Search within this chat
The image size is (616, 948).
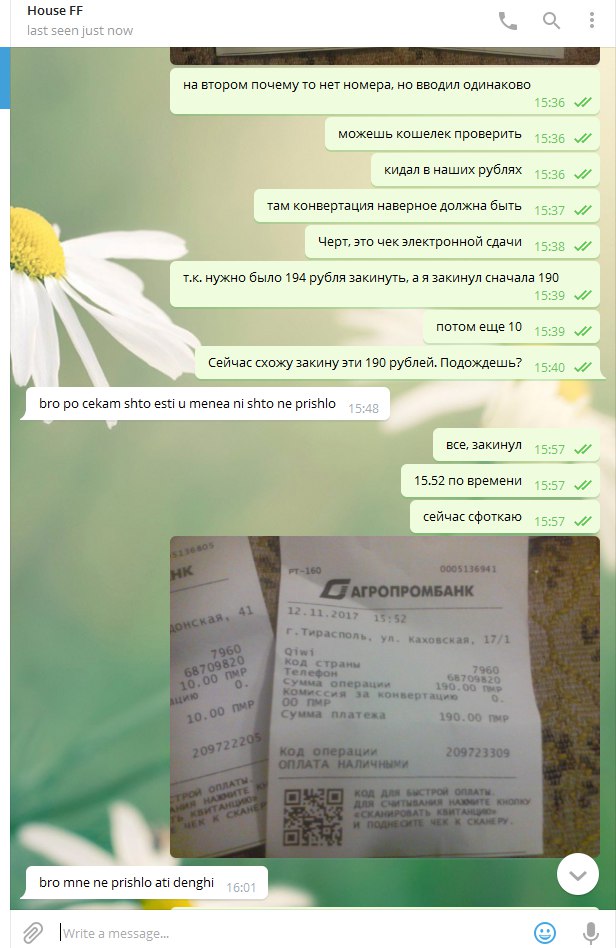pyautogui.click(x=551, y=21)
